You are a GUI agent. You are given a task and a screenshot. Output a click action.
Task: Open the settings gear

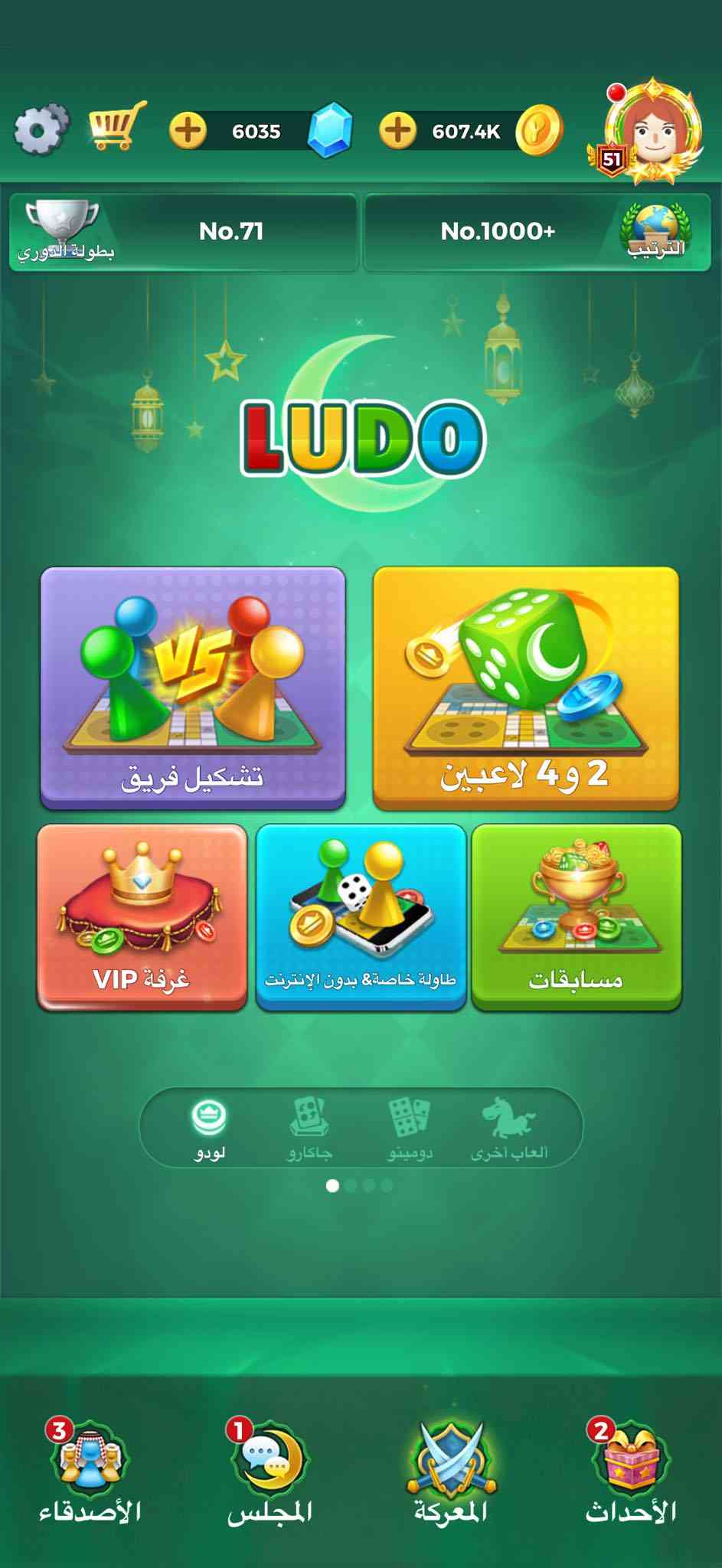tap(41, 128)
